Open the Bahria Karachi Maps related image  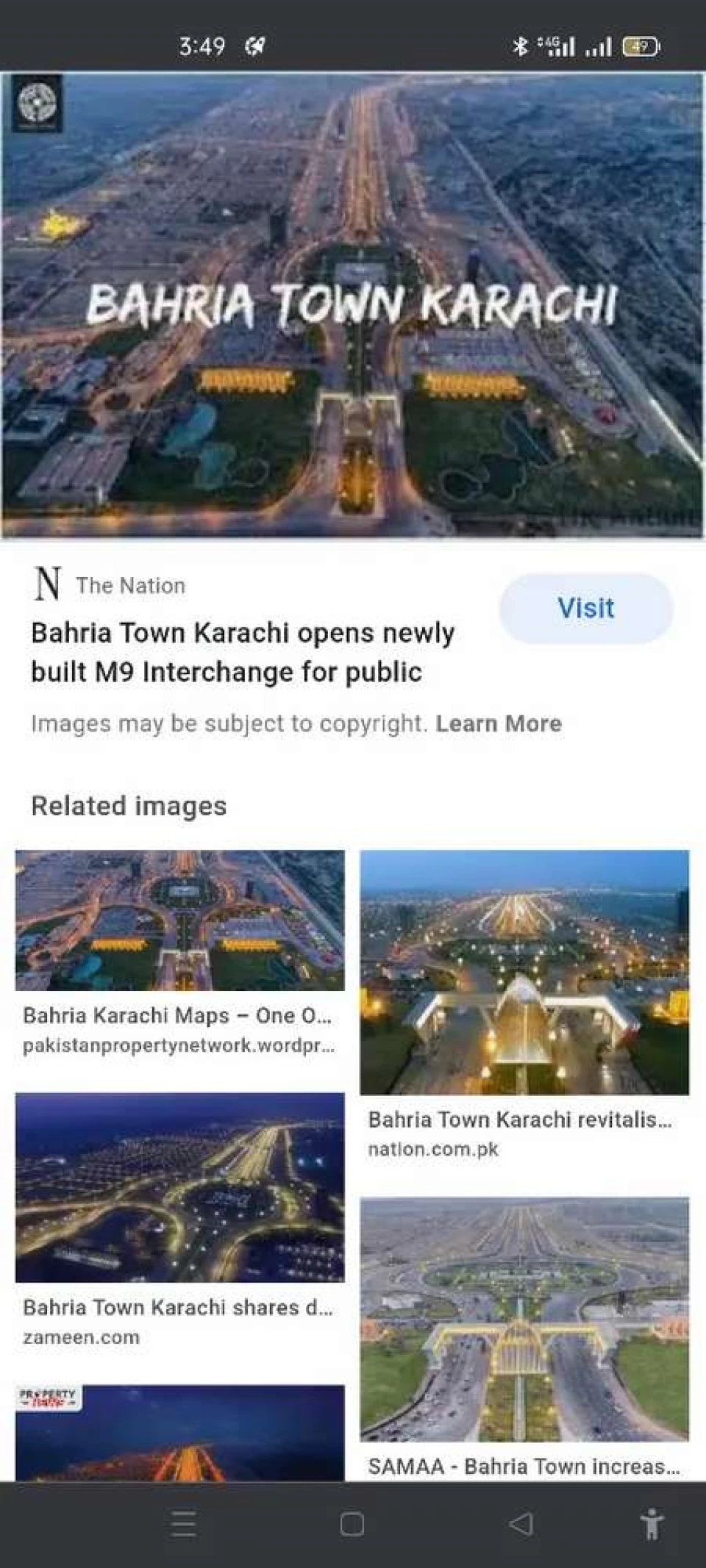179,920
